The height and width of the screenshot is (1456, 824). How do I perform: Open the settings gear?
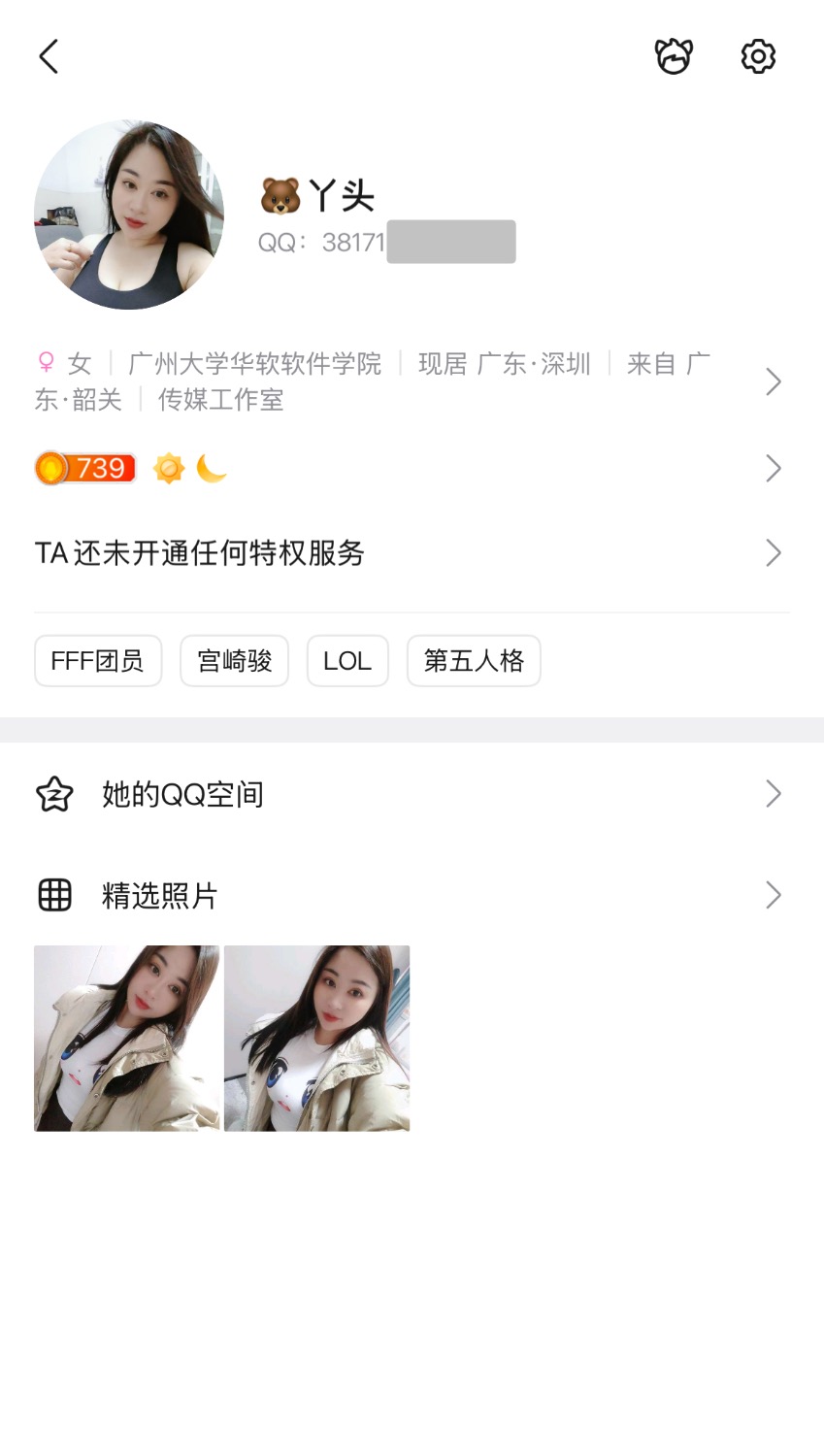758,56
